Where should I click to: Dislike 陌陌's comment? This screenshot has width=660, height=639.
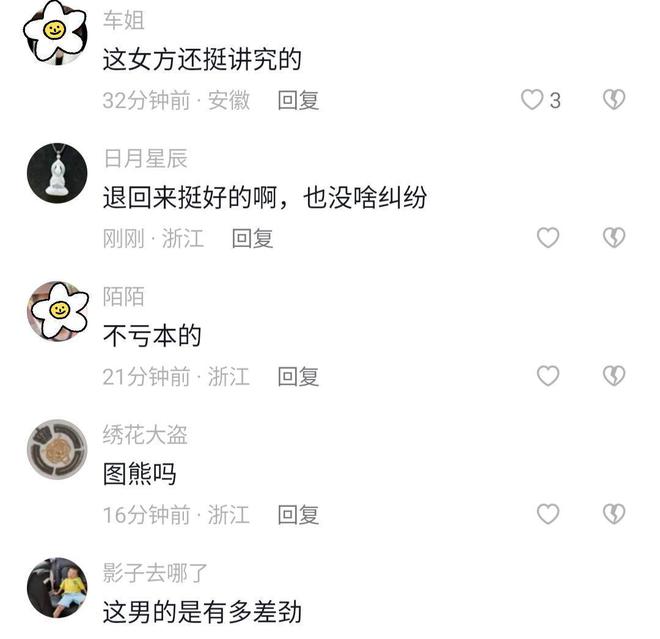[x=614, y=376]
